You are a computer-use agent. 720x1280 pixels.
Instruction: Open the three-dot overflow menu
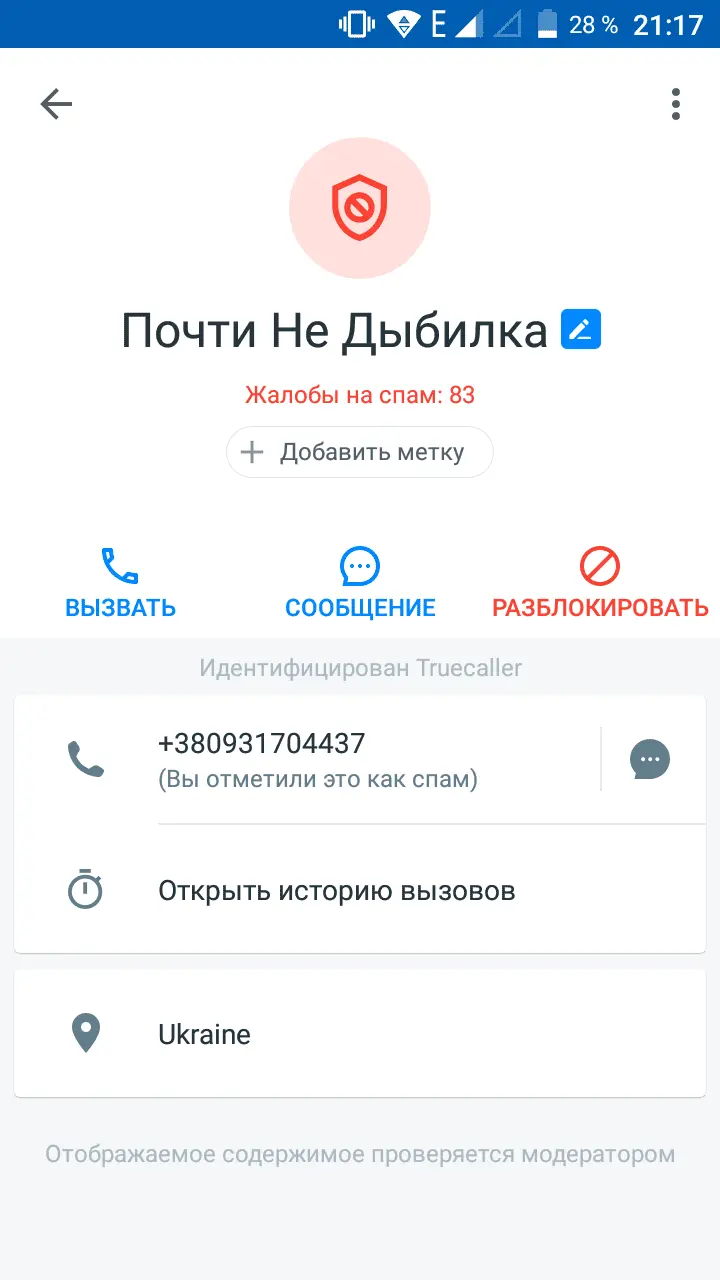pyautogui.click(x=676, y=104)
